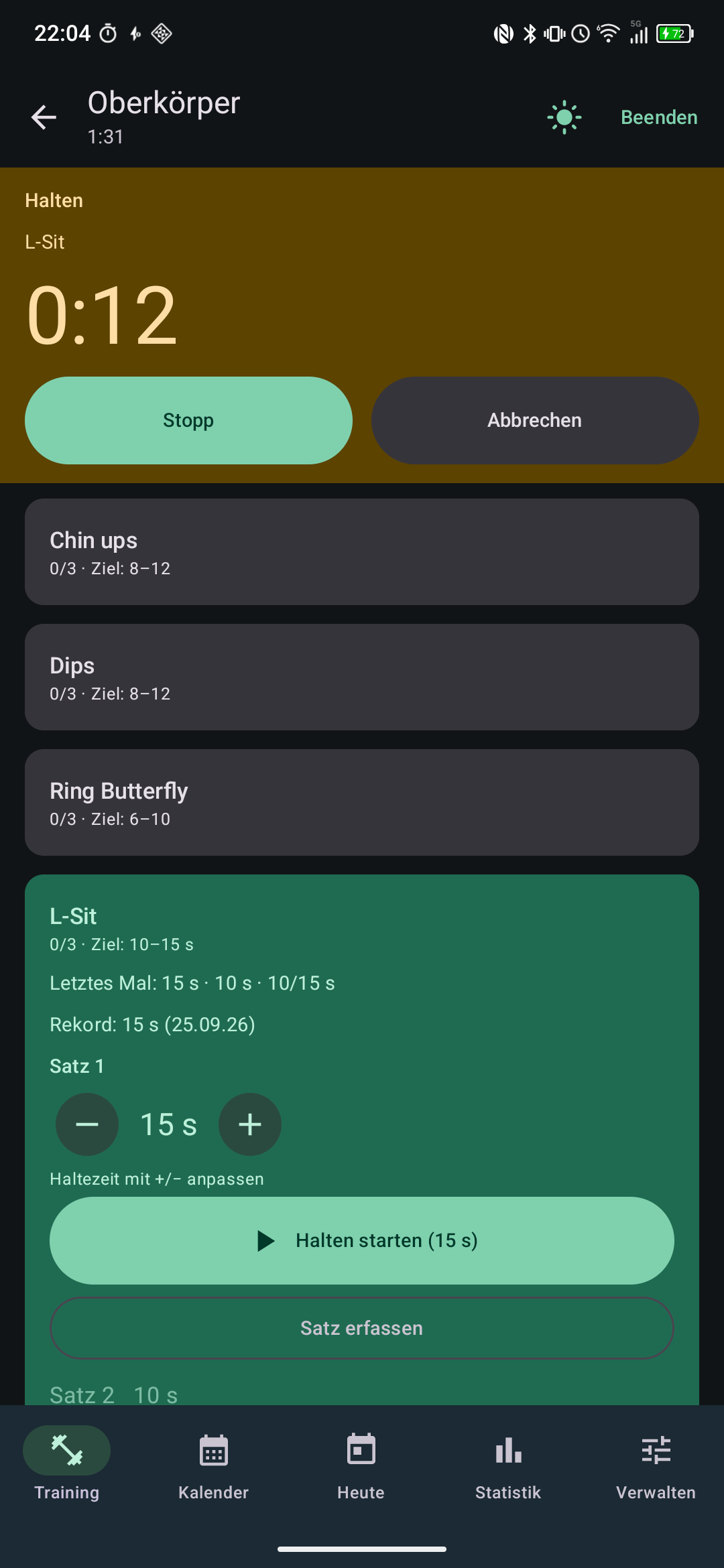Increase hold time with plus button
Viewport: 724px width, 1568px height.
pyautogui.click(x=250, y=1124)
